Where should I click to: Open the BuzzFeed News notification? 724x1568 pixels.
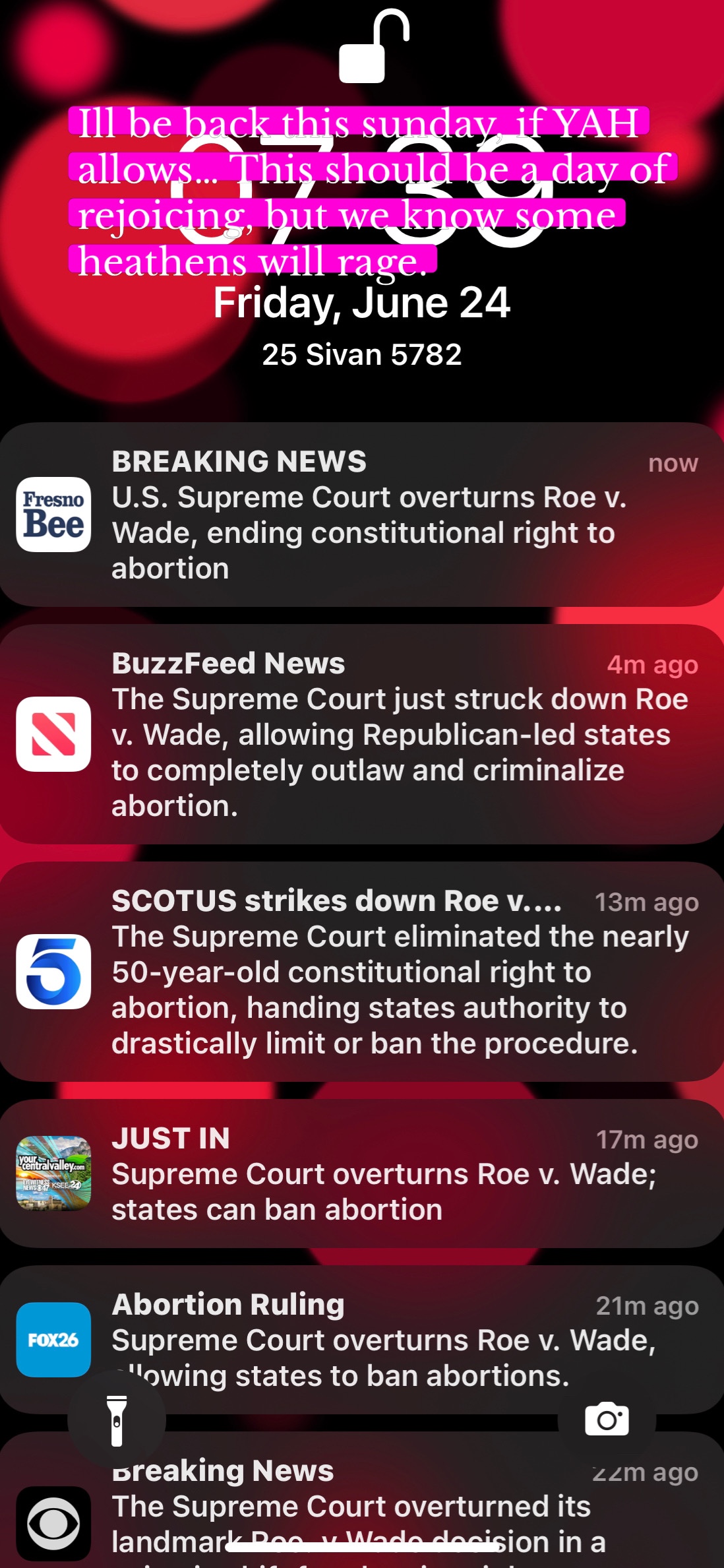click(x=362, y=734)
